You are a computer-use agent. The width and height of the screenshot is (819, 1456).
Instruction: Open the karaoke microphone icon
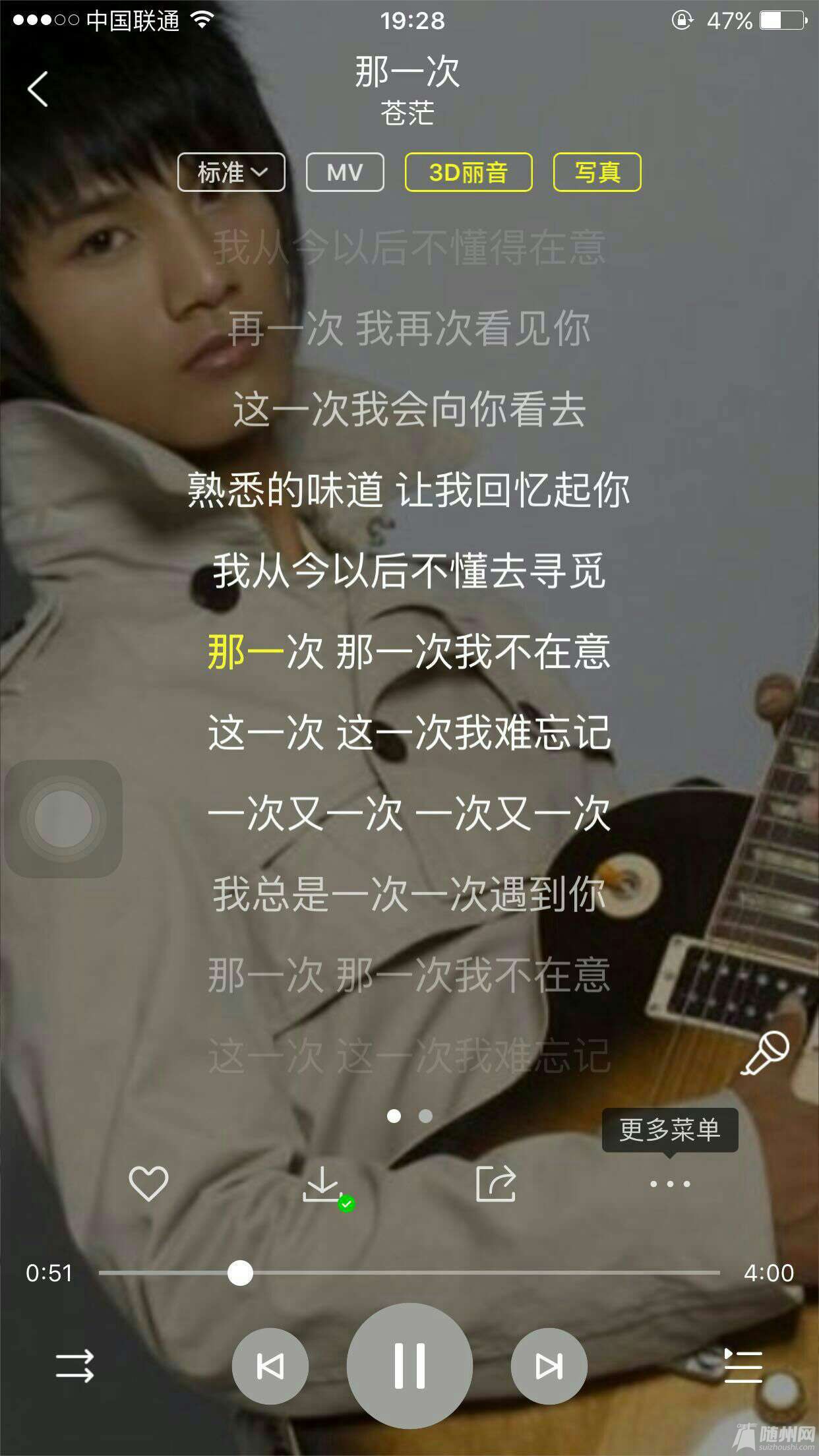point(765,1053)
